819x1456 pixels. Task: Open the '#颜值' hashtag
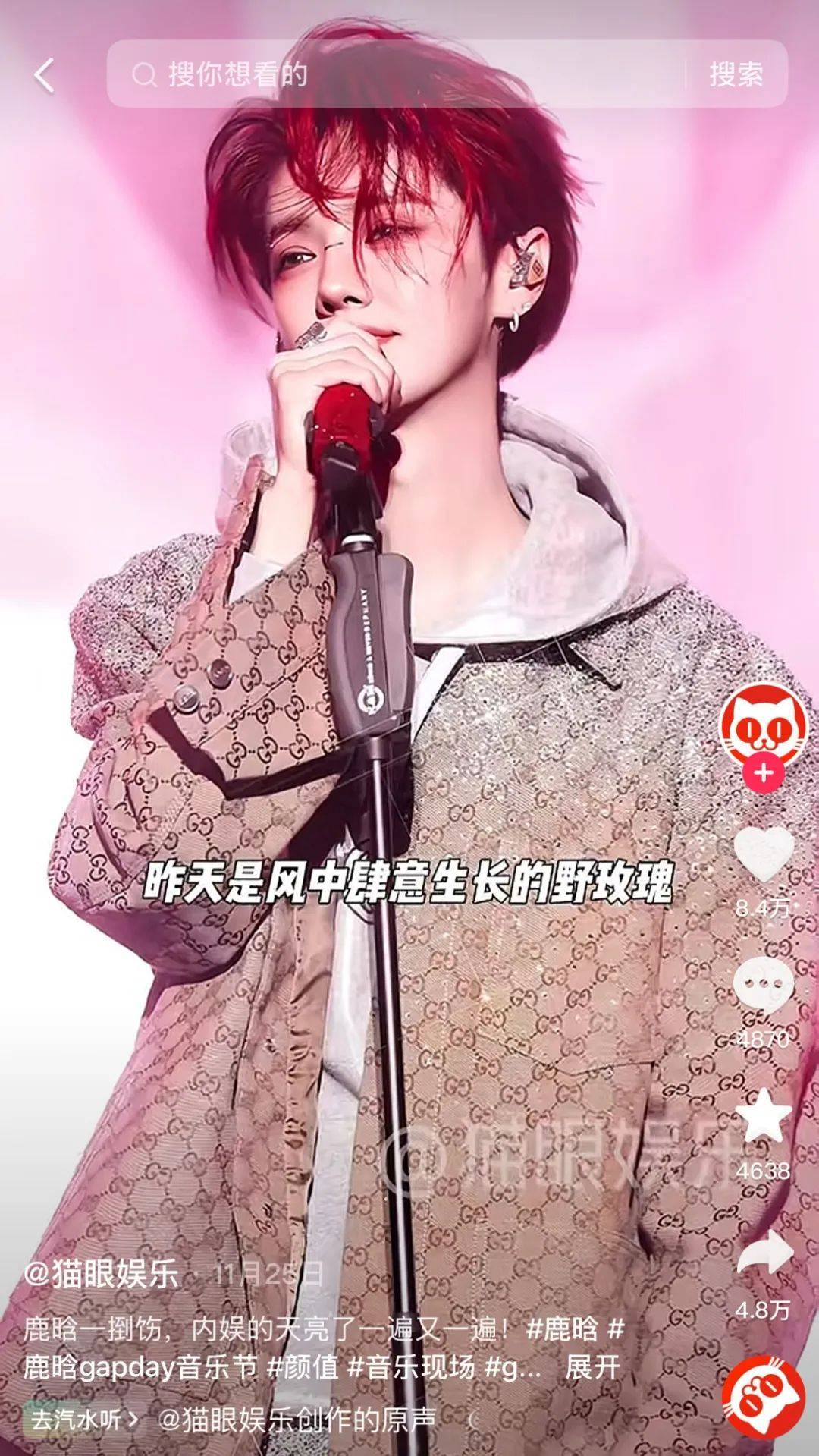tap(303, 1368)
